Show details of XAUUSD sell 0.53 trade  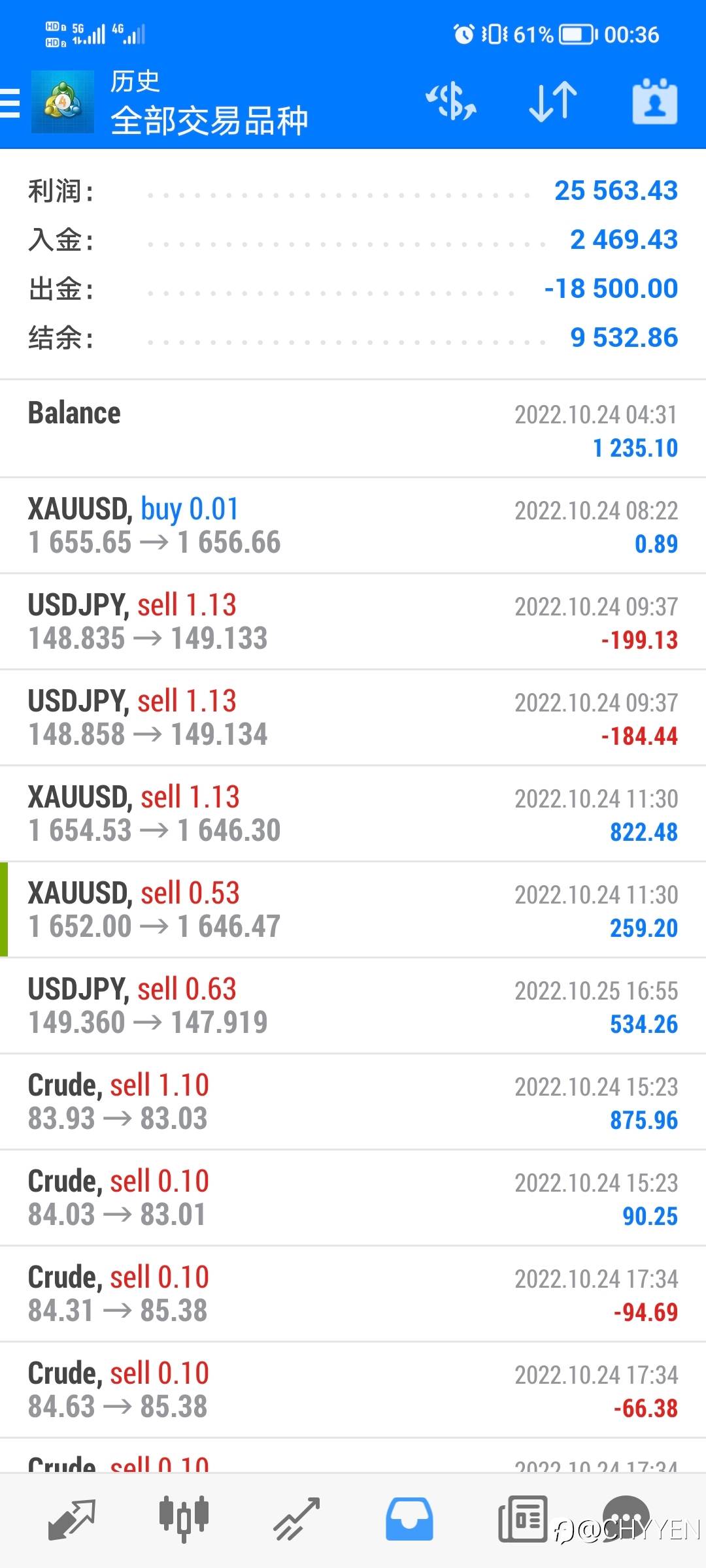(353, 910)
